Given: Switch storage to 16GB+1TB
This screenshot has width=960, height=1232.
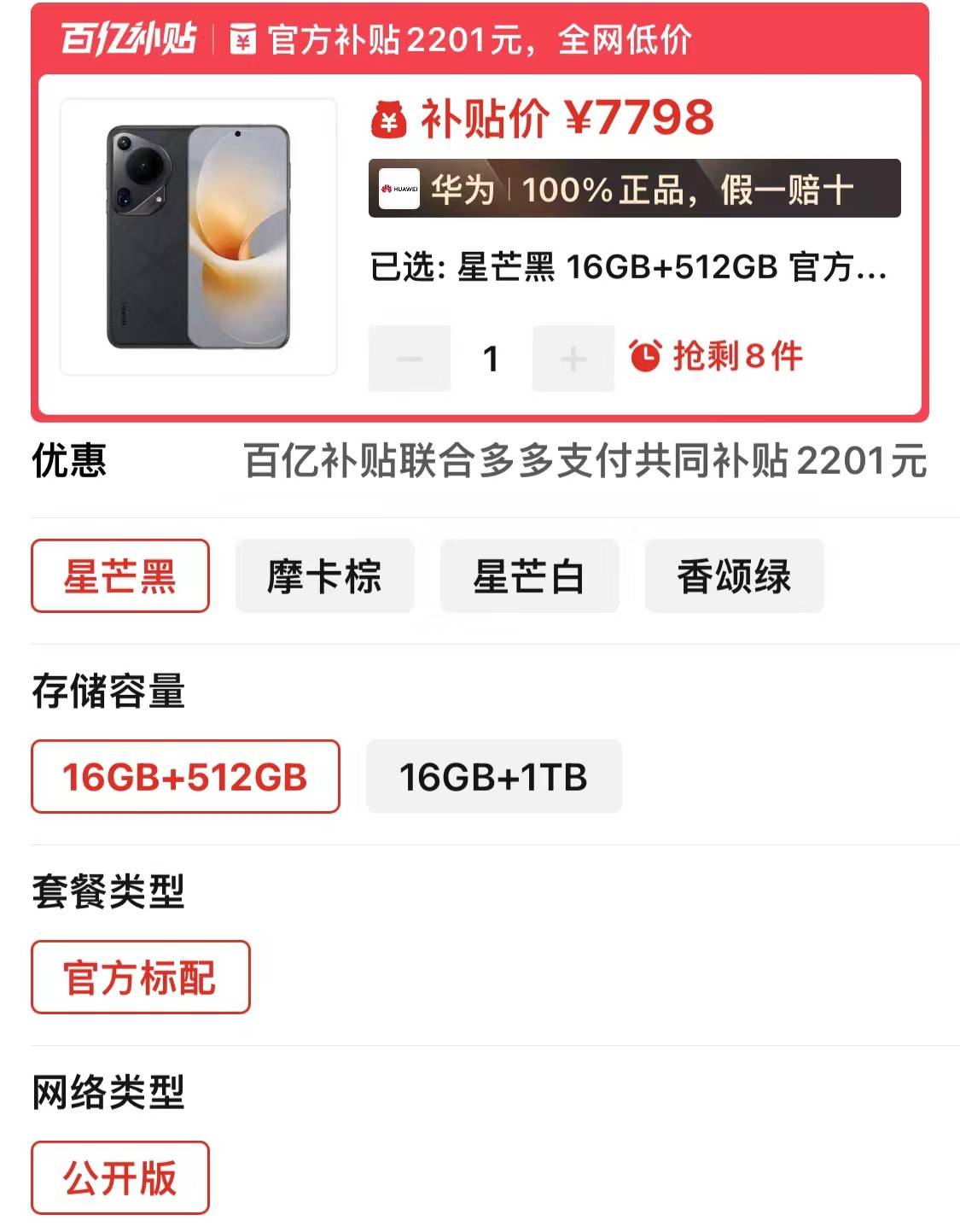Looking at the screenshot, I should pyautogui.click(x=493, y=776).
